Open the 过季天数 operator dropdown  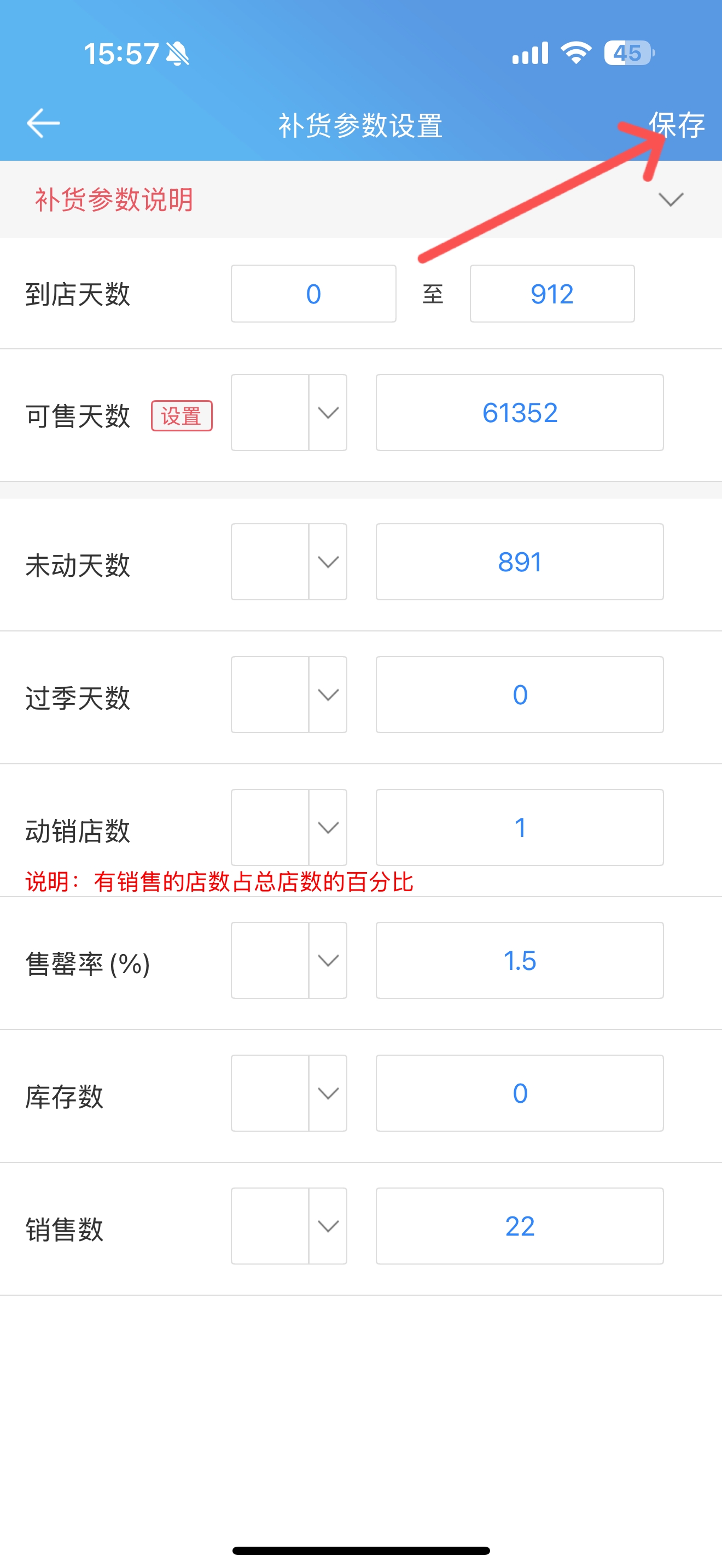pyautogui.click(x=289, y=694)
